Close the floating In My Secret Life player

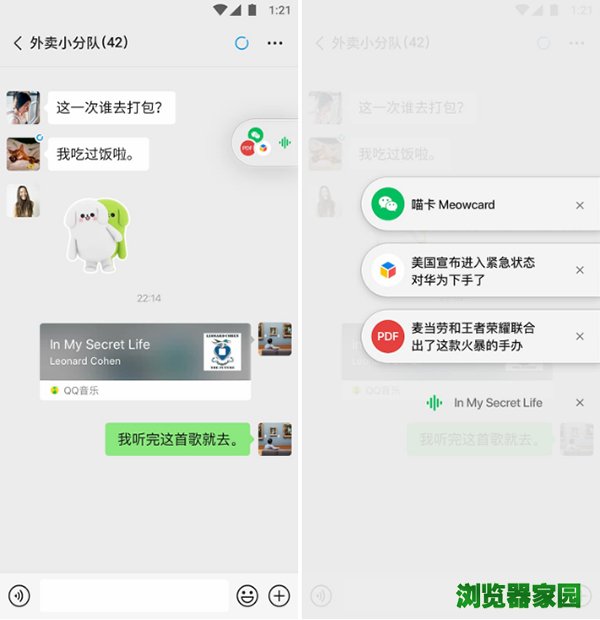click(580, 403)
